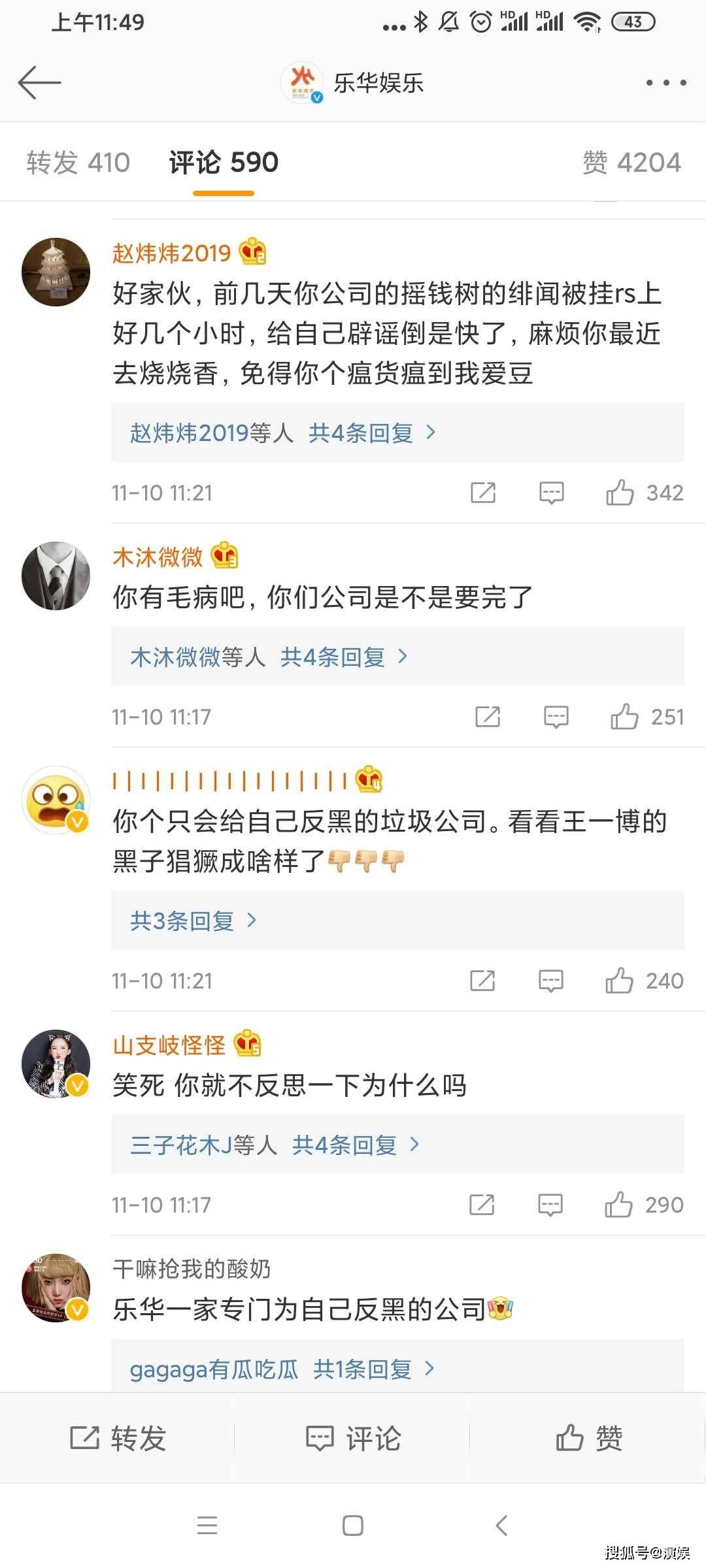Reply to 赵炜炜2019's comment via comment icon
This screenshot has height=1568, width=706.
[x=551, y=493]
